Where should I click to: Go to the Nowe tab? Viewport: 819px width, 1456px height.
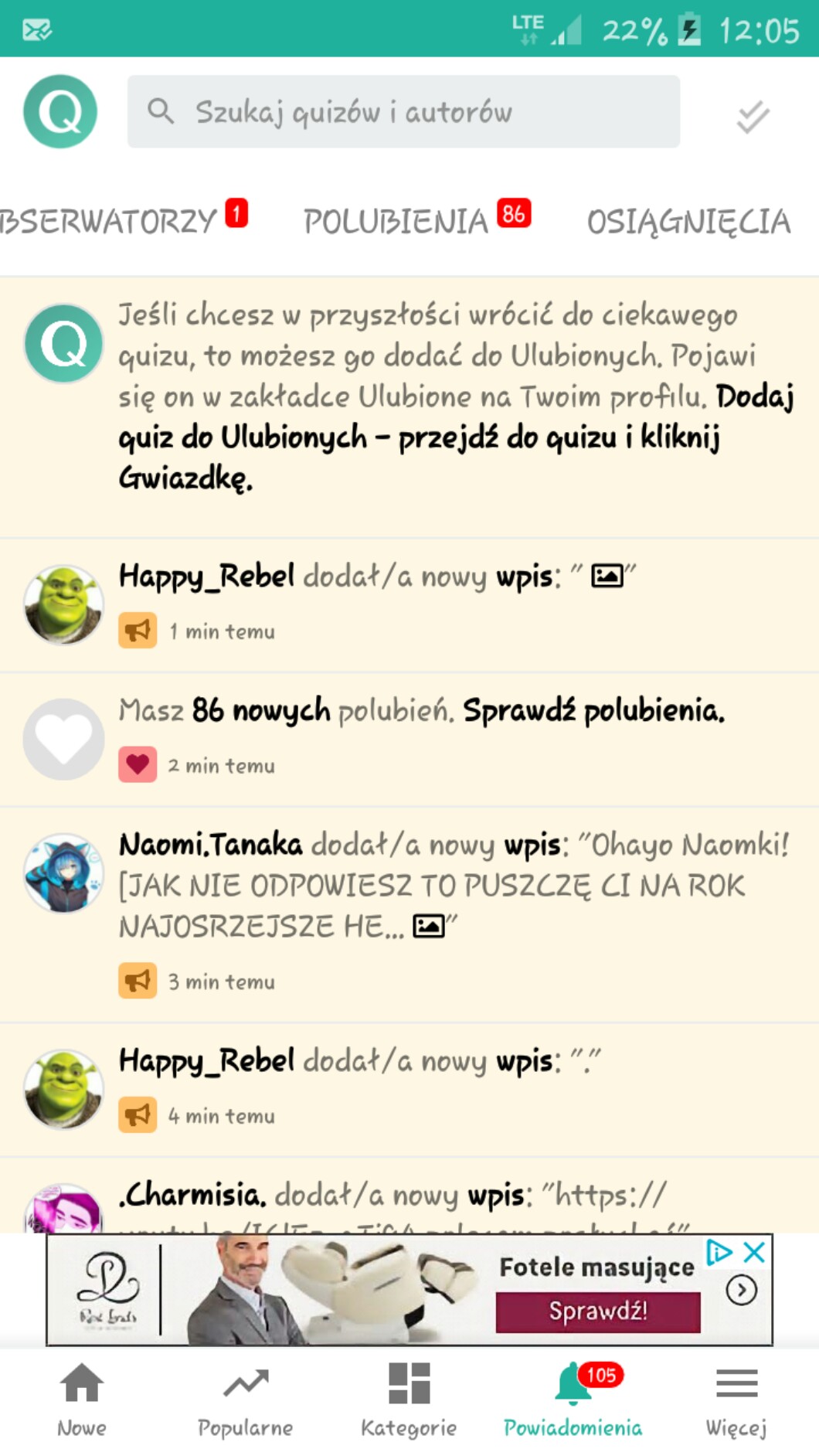tap(82, 1399)
